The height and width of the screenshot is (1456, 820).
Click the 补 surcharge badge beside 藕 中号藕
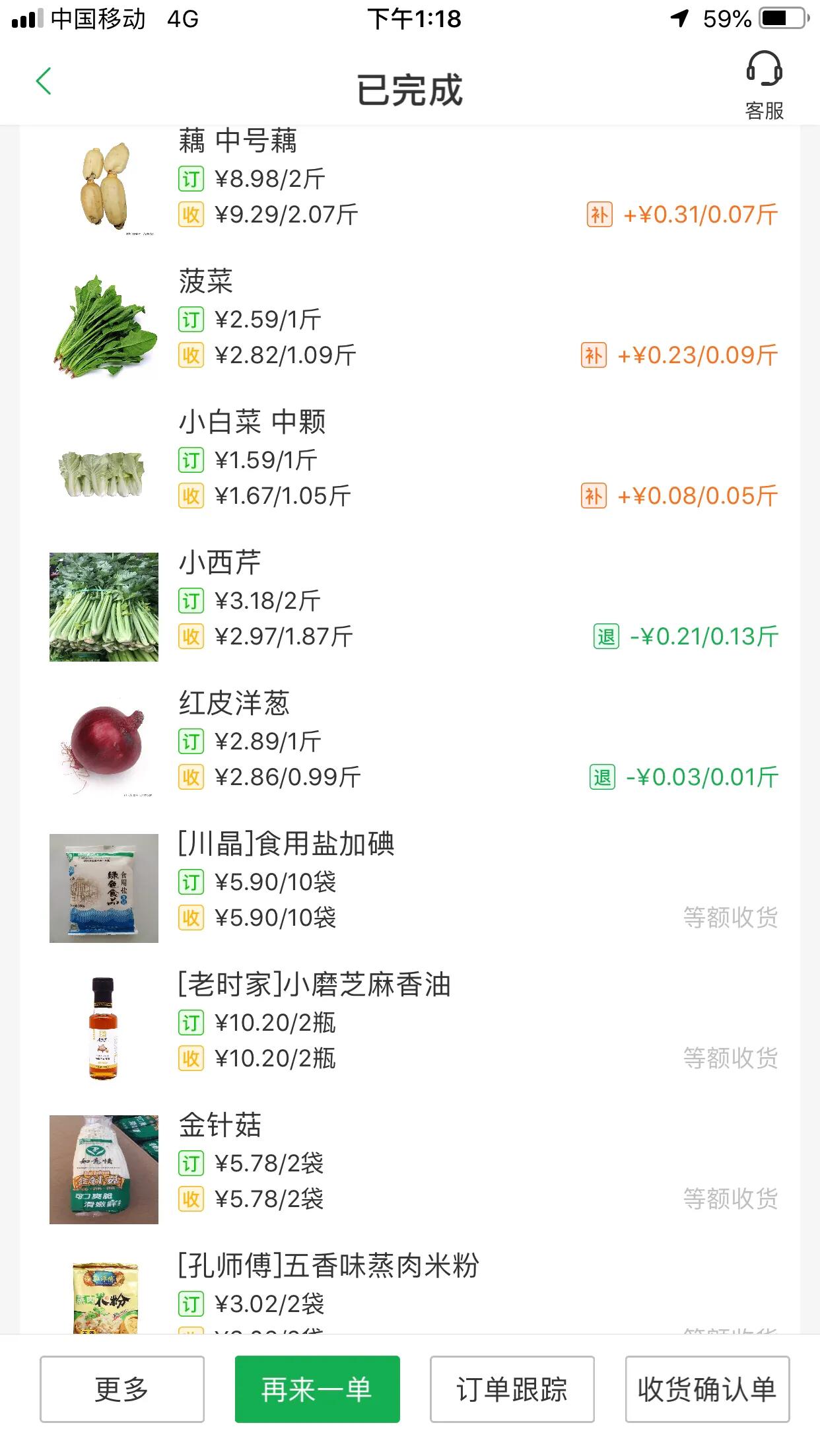click(x=598, y=215)
